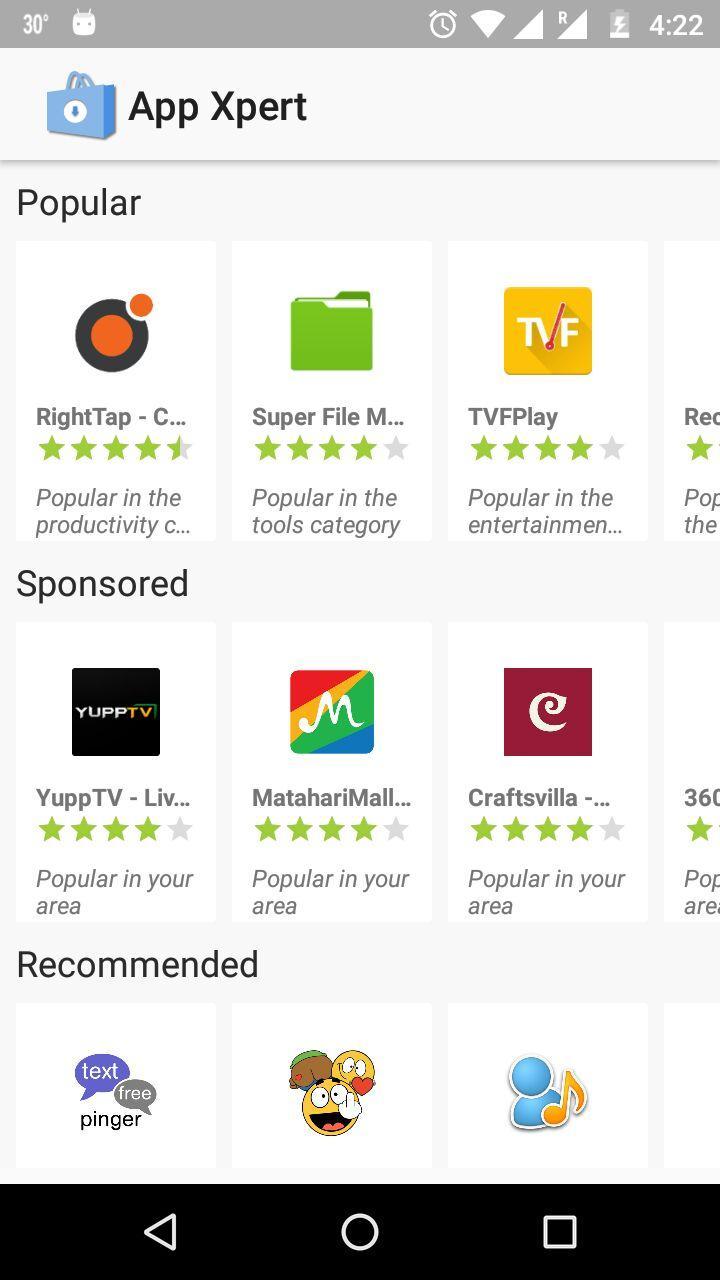
Task: Open the Super File Manager card
Action: pos(331,390)
